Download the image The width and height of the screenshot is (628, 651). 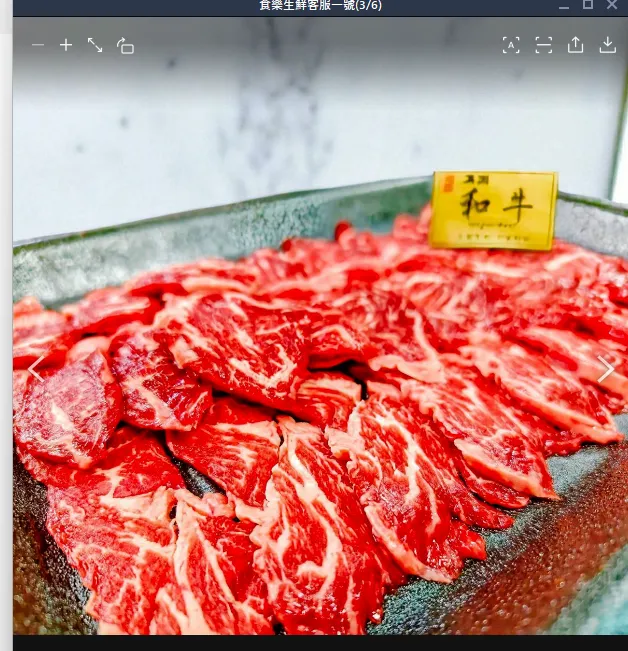point(607,45)
